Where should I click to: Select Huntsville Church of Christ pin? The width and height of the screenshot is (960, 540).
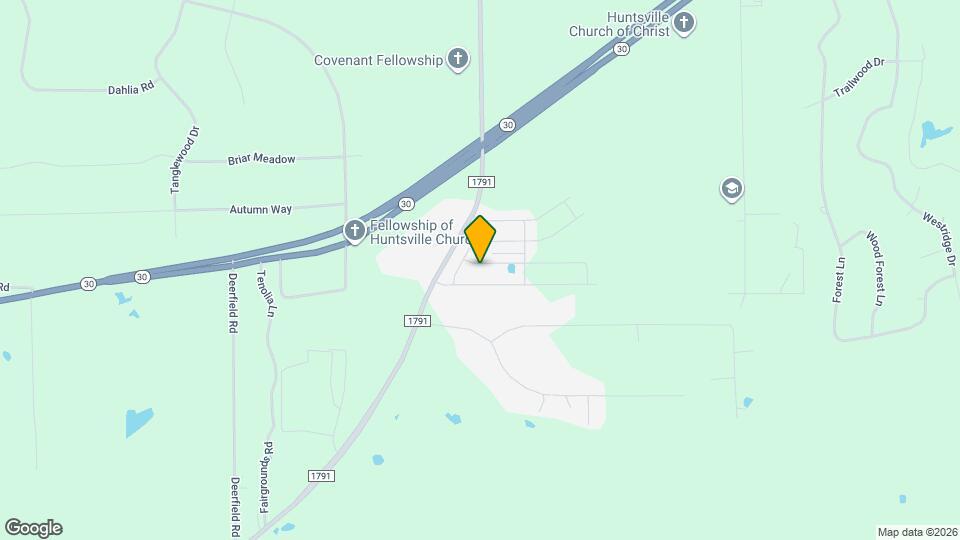684,22
